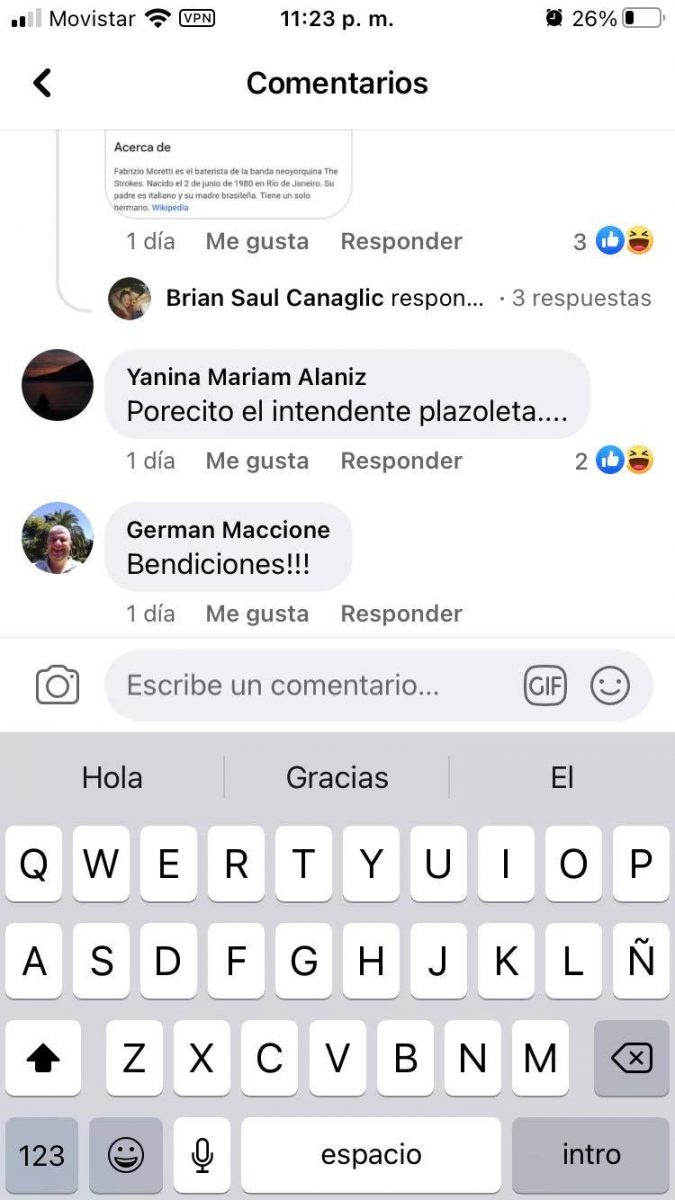Viewport: 675px width, 1200px height.
Task: Like German Maccione's comment
Action: (x=257, y=614)
